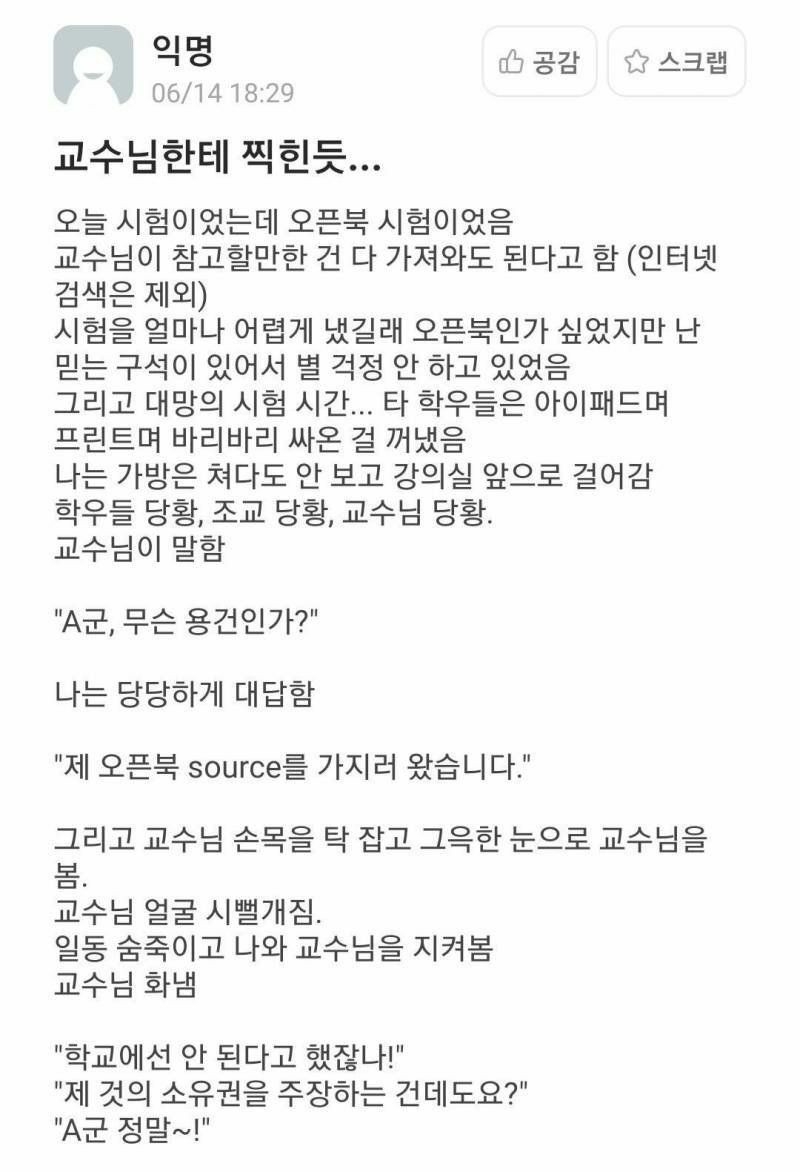Tap the 공감 like button
The height and width of the screenshot is (1172, 800).
click(x=539, y=62)
